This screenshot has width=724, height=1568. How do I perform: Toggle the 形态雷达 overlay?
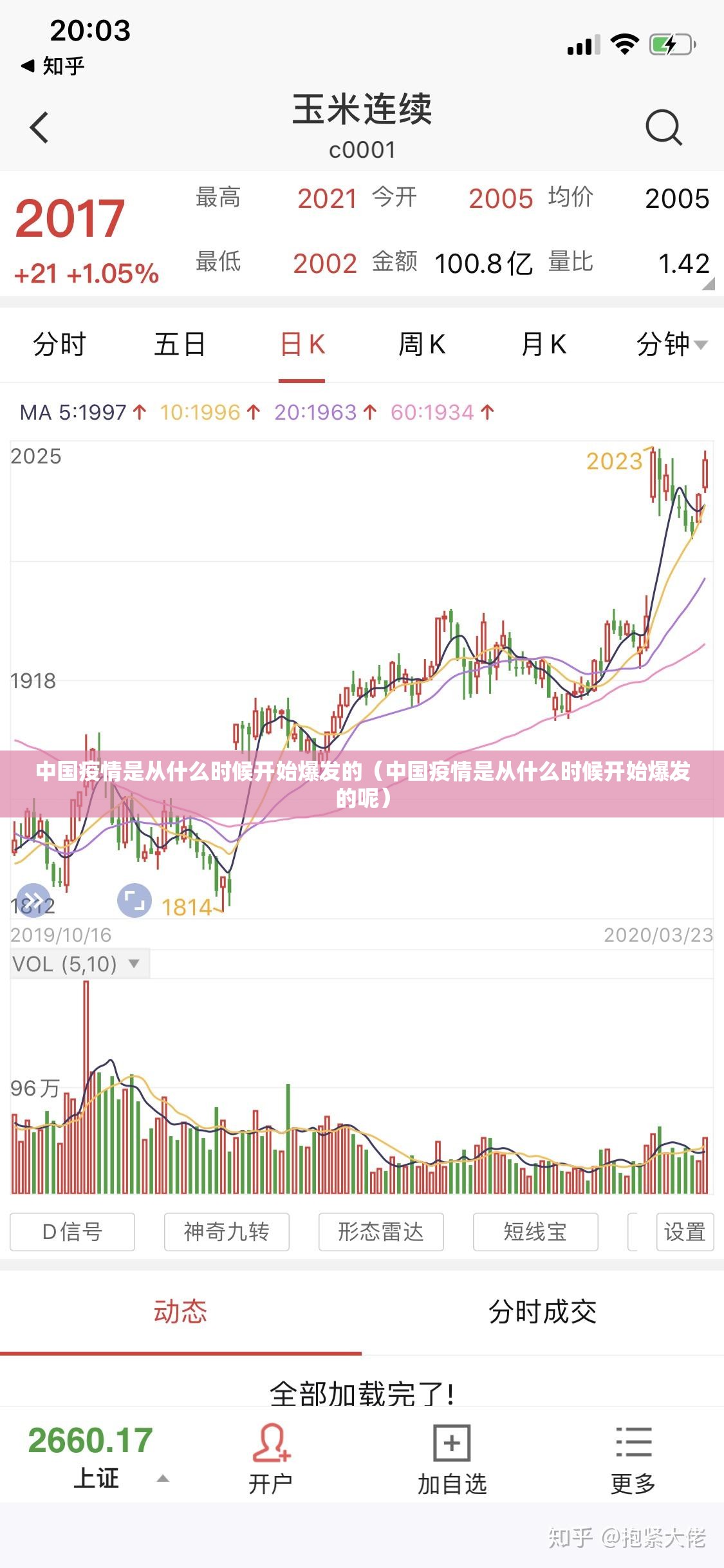point(381,1231)
